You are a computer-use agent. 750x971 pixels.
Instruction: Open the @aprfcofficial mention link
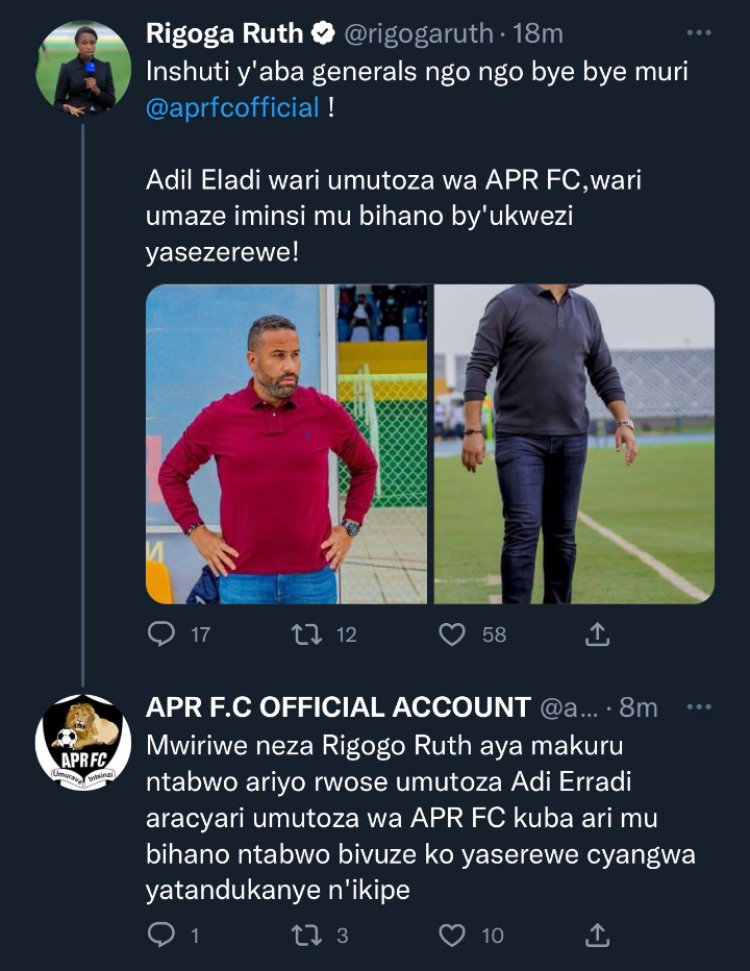[x=232, y=107]
